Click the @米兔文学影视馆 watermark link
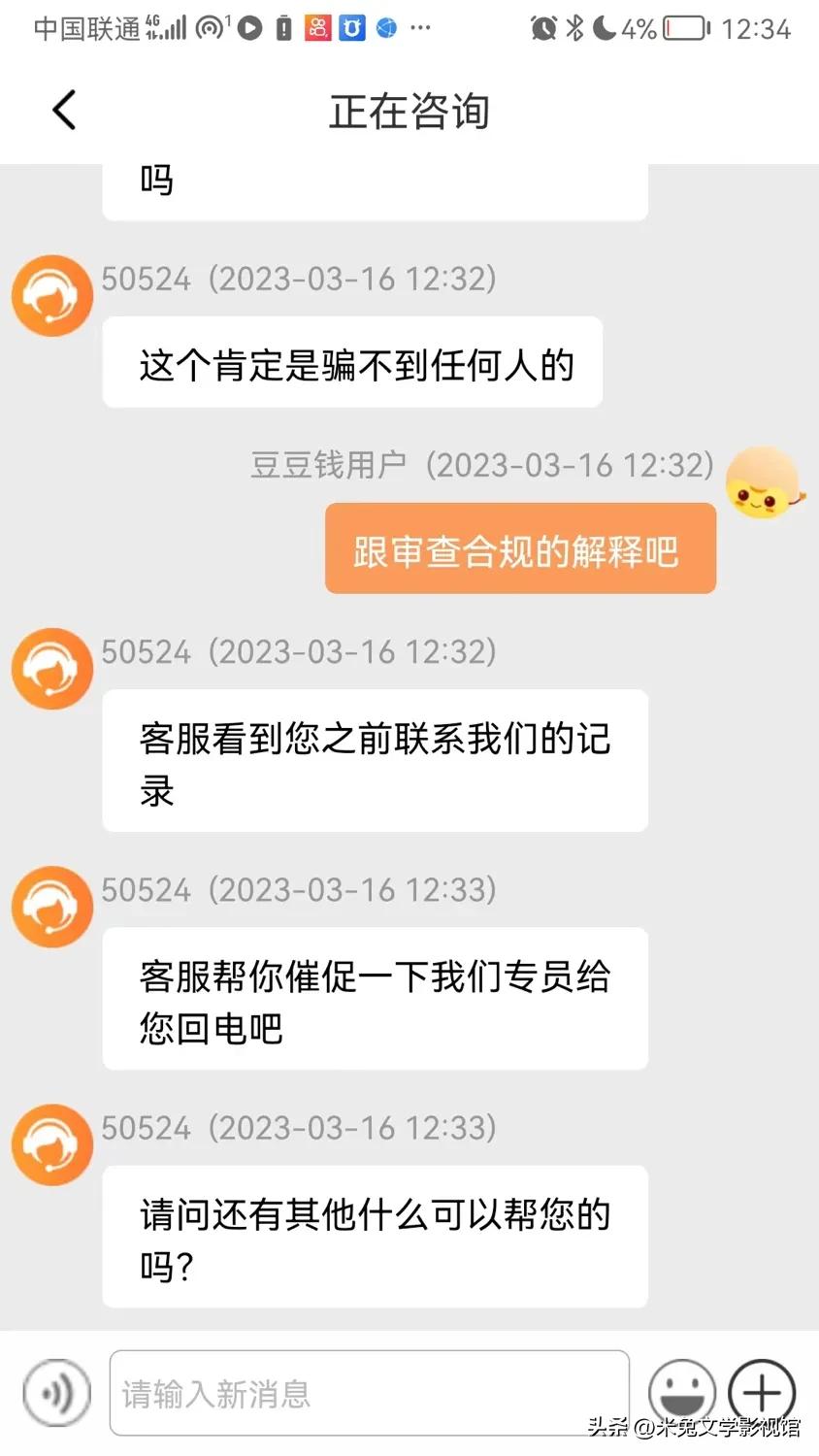The width and height of the screenshot is (819, 1456). (x=723, y=1431)
